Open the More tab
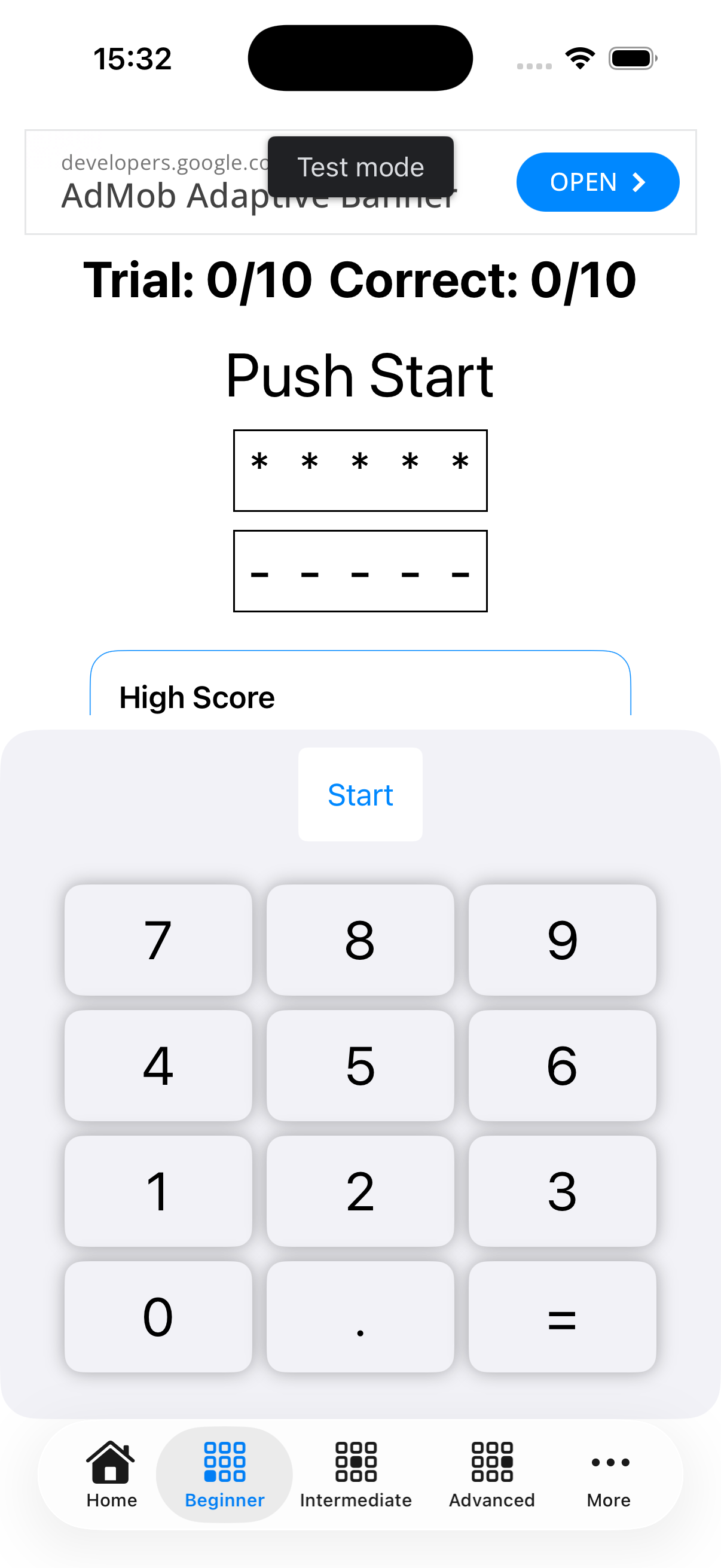721x1568 pixels. pyautogui.click(x=609, y=1474)
